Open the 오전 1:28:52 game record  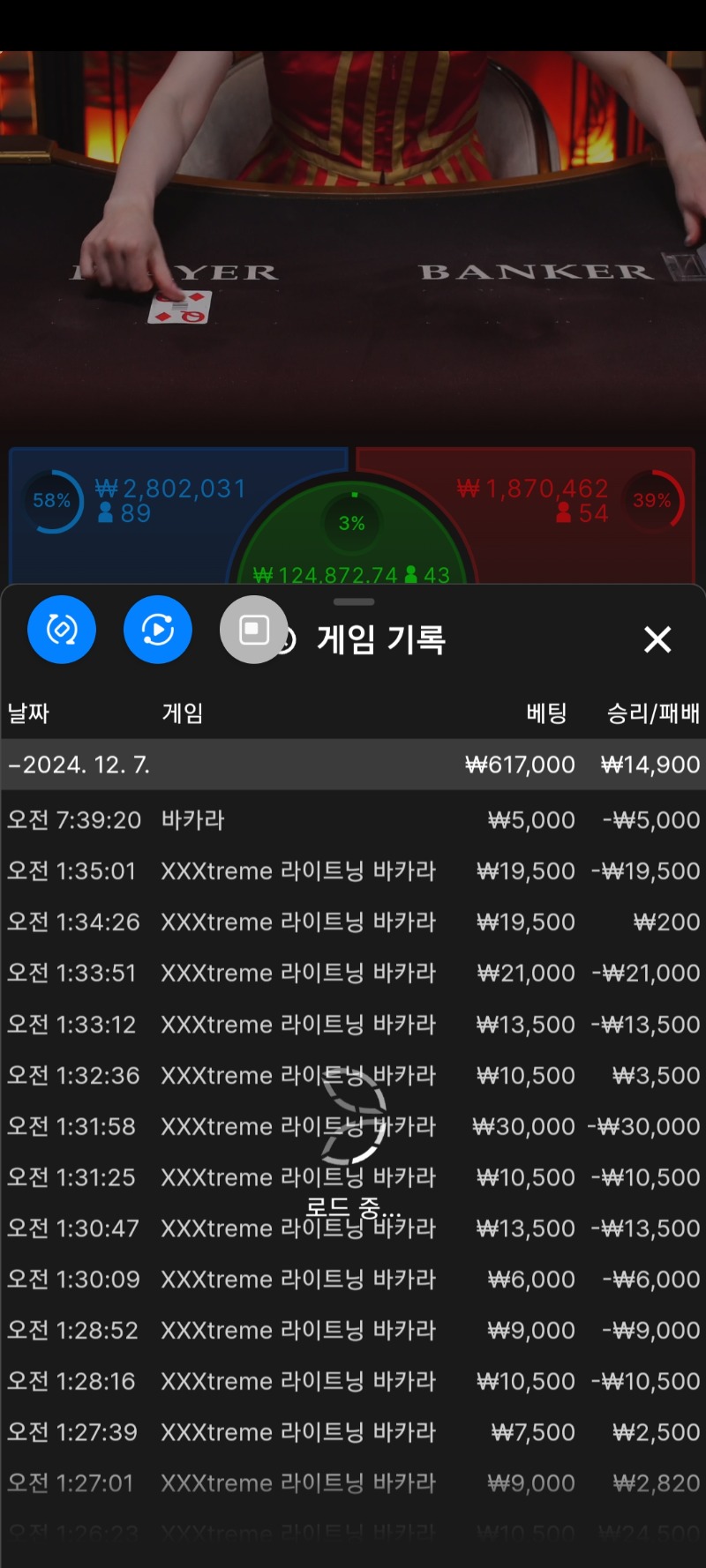[353, 1331]
